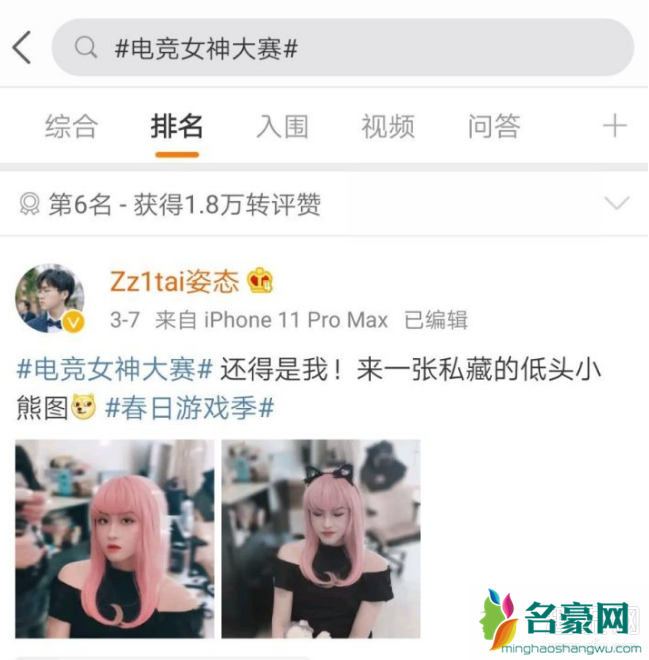Switch to the 问答 tab
This screenshot has height=660, width=649.
[494, 127]
